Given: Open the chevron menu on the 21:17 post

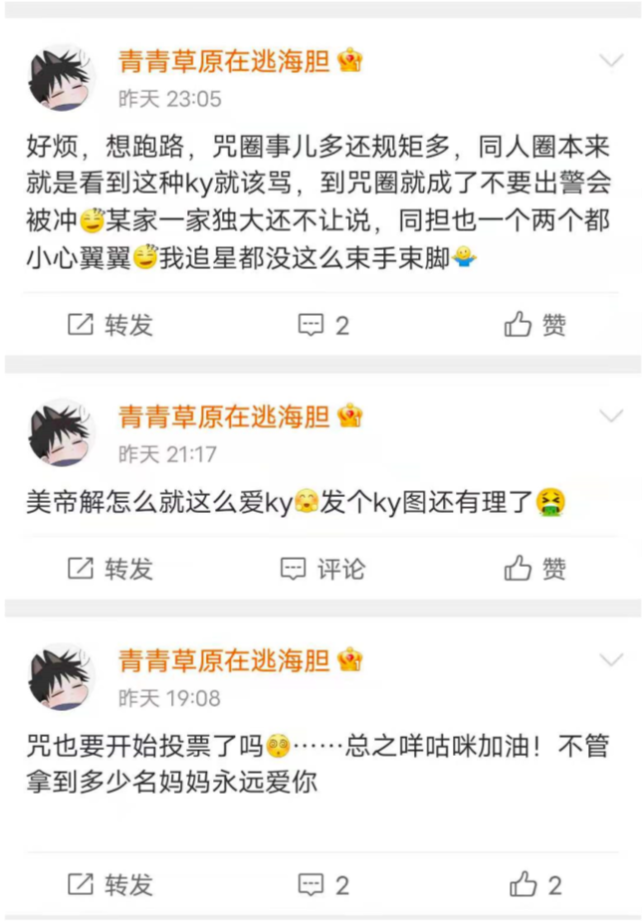Looking at the screenshot, I should tap(610, 415).
